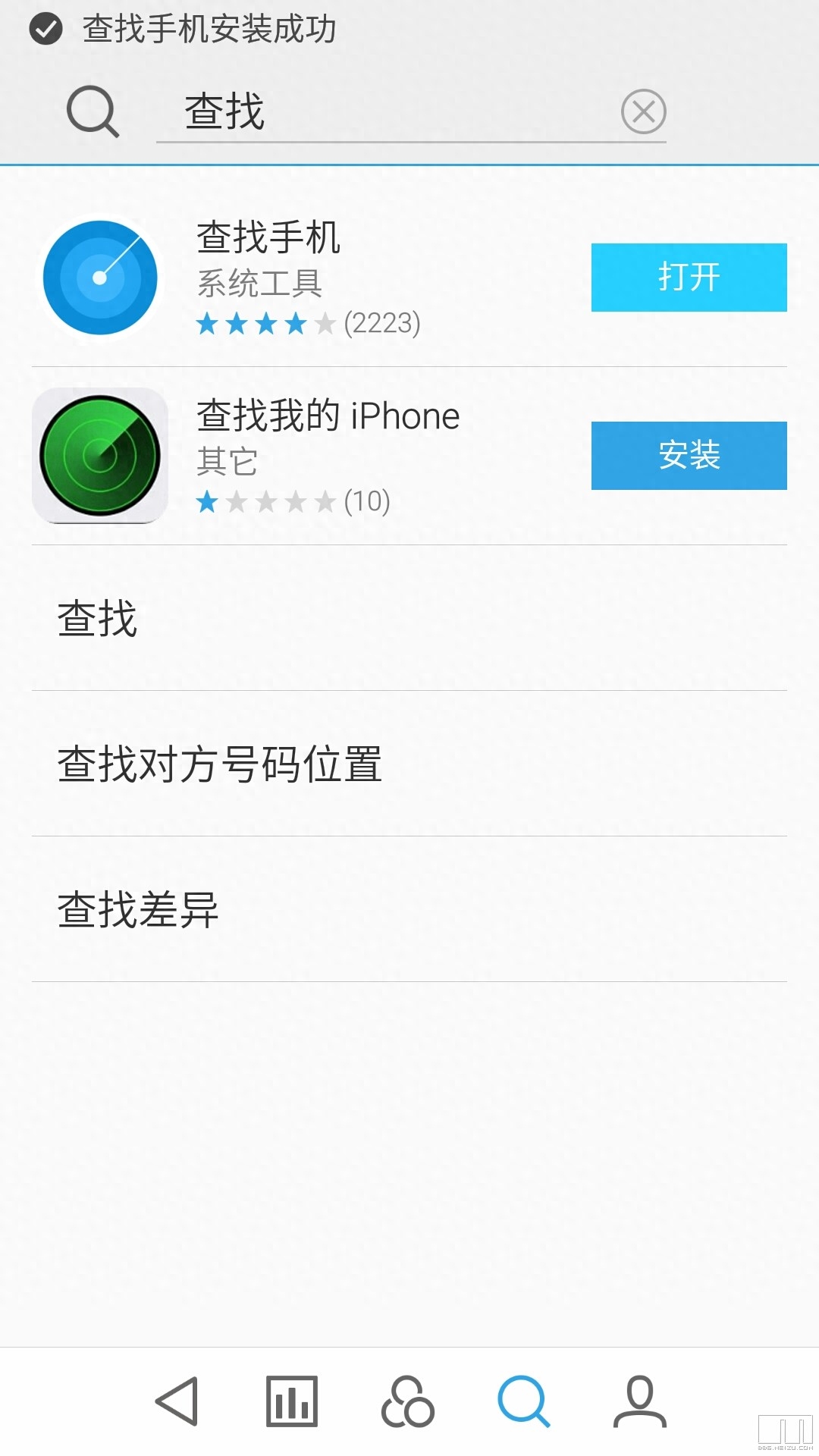This screenshot has height=1456, width=819.
Task: Select the search tab in bottom bar
Action: (523, 1401)
